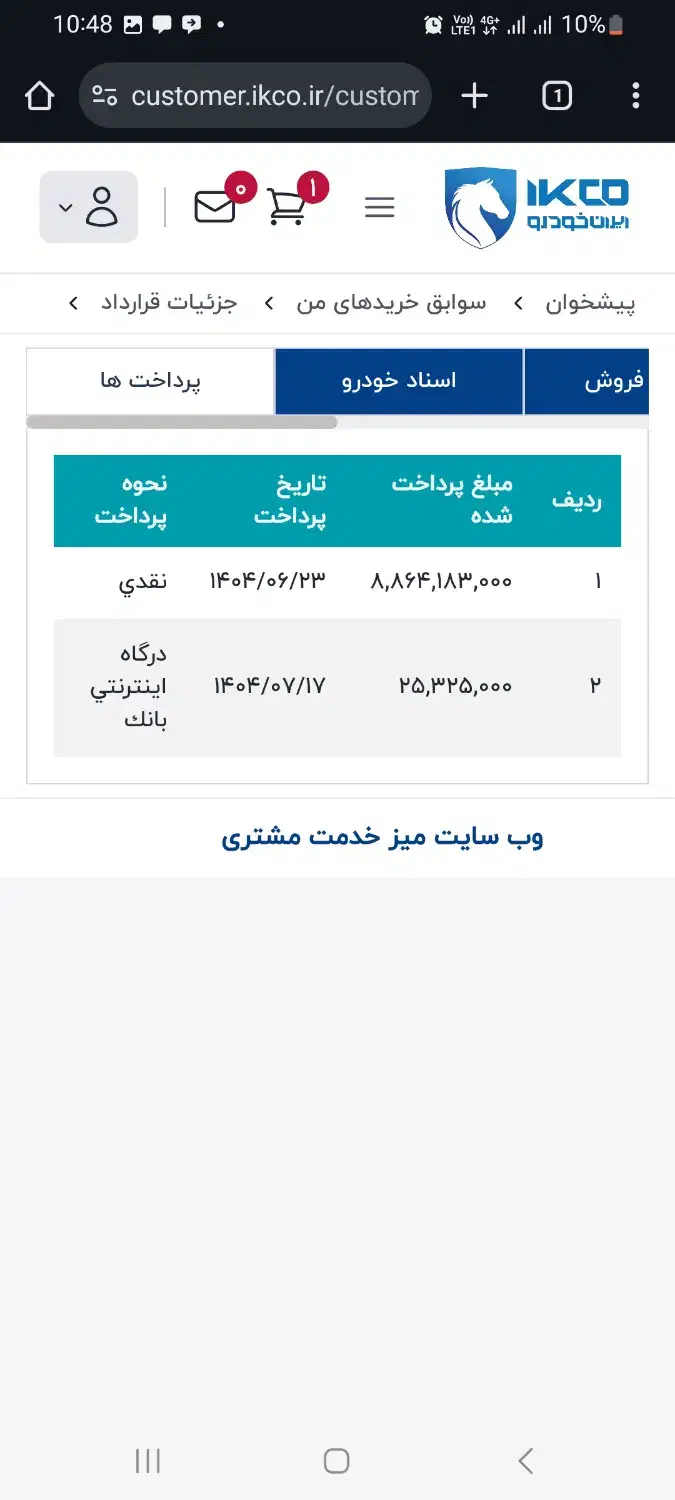The image size is (675, 1500).
Task: Go to پیشخوان in the breadcrumb
Action: tap(590, 303)
